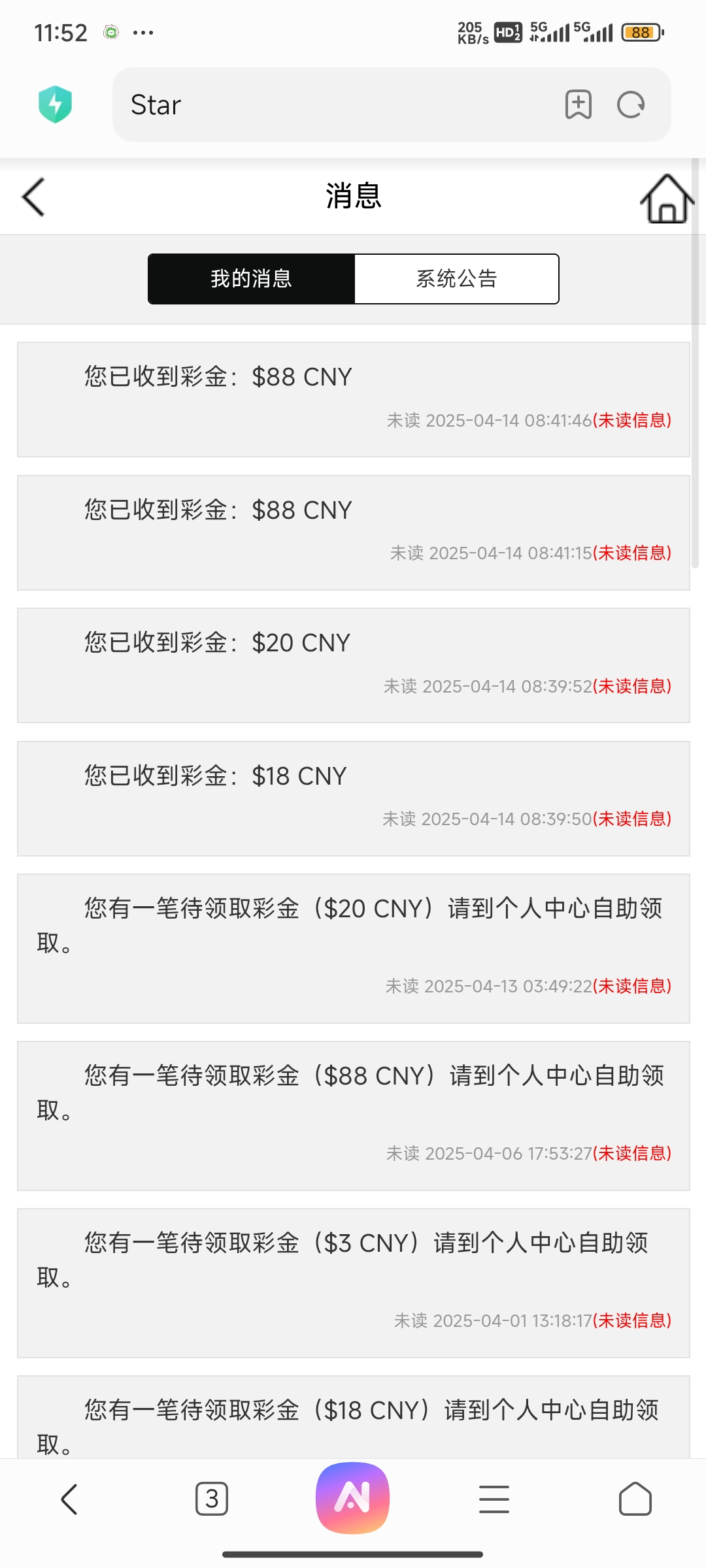Open the browser hamburger menu
The image size is (706, 1568).
tap(494, 1499)
